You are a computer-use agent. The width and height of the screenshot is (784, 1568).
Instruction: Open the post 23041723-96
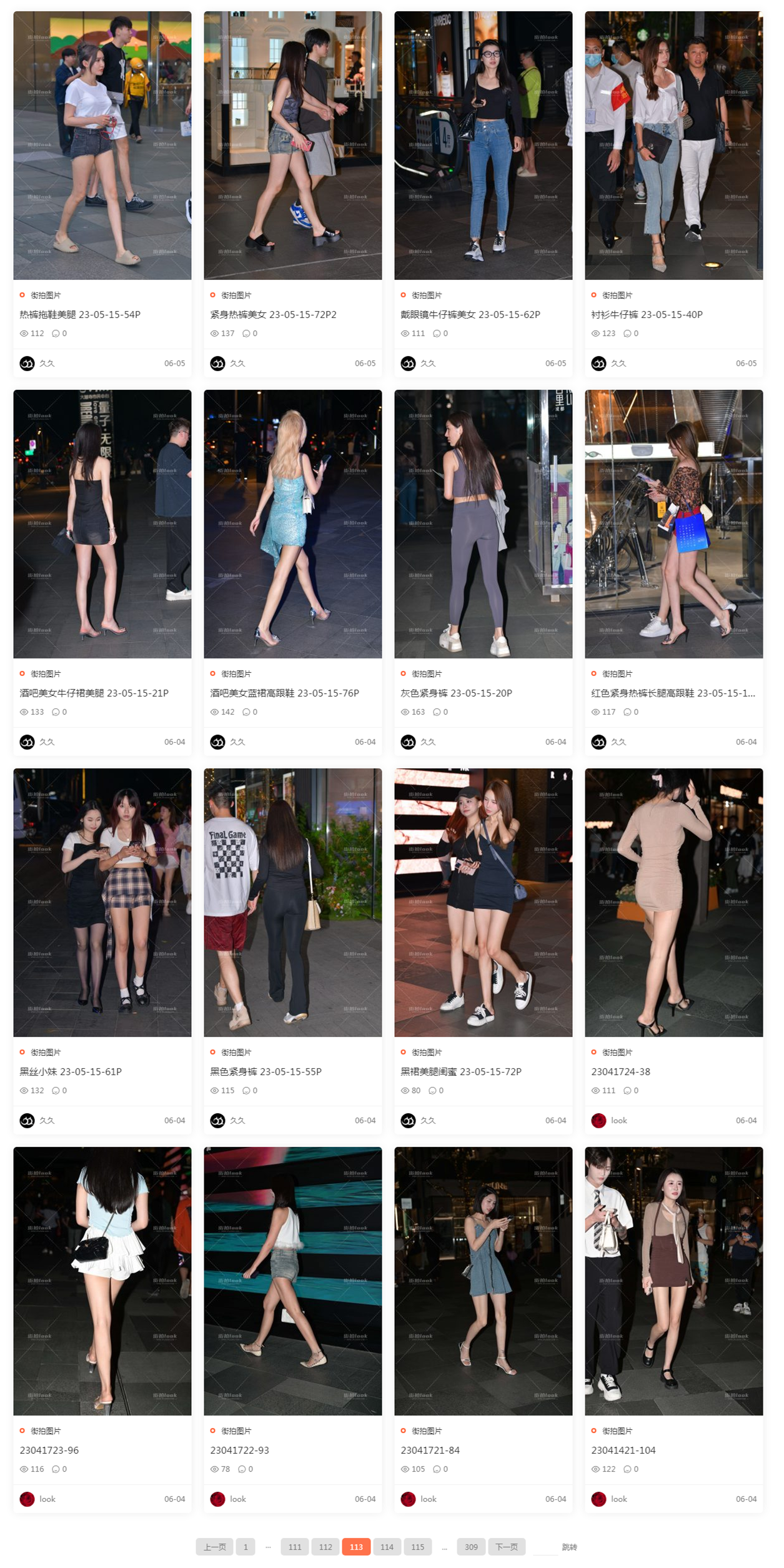coord(49,1450)
